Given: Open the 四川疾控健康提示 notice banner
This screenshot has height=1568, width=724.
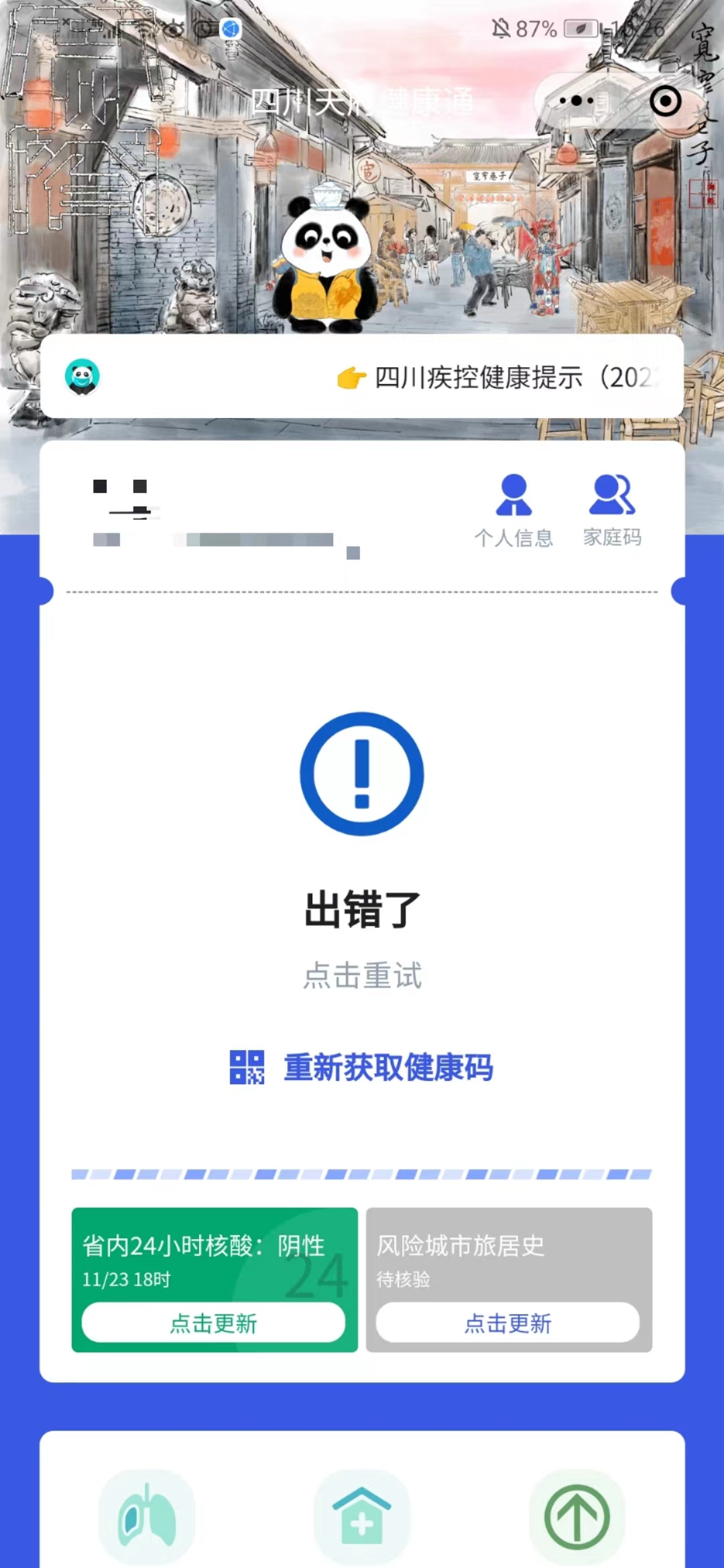Looking at the screenshot, I should [x=496, y=377].
